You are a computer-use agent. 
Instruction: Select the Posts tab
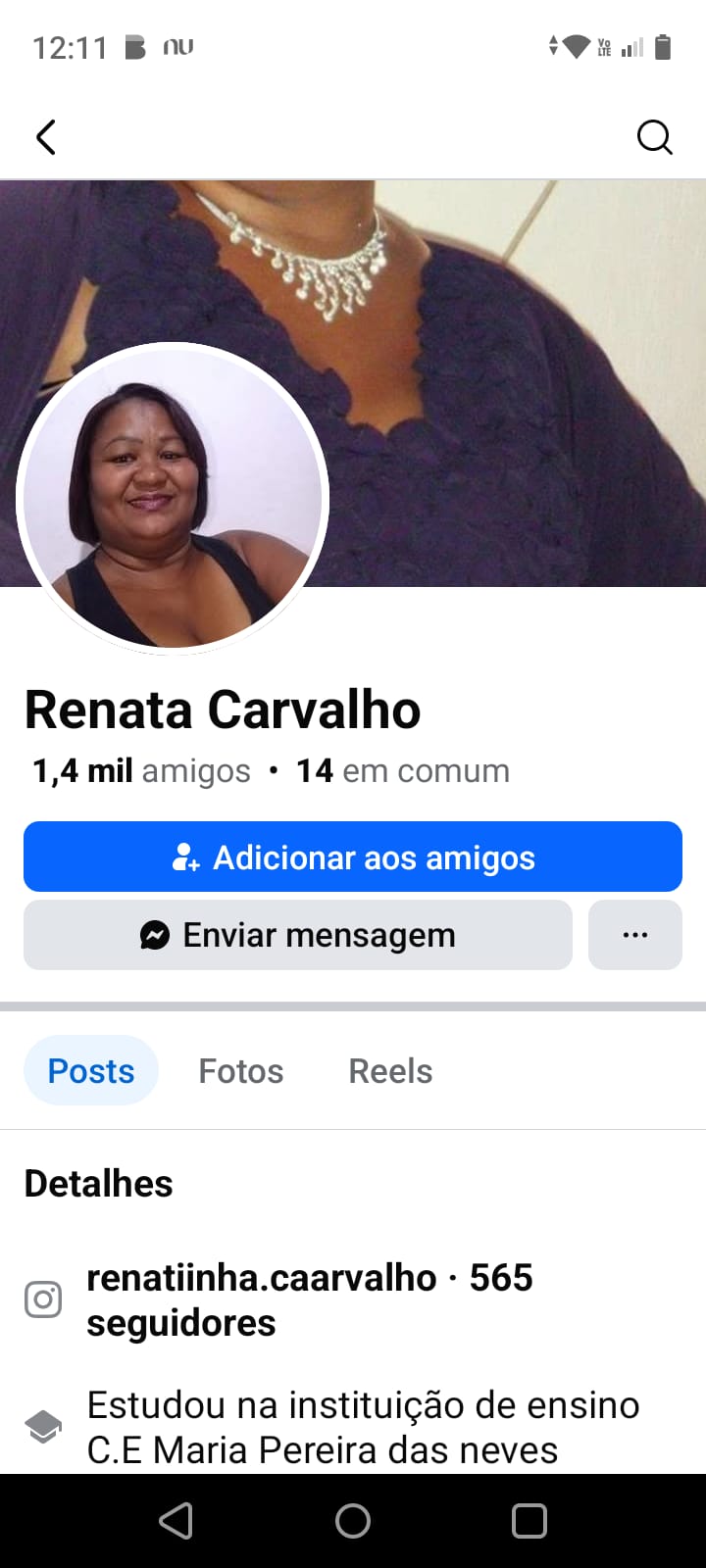coord(91,1071)
